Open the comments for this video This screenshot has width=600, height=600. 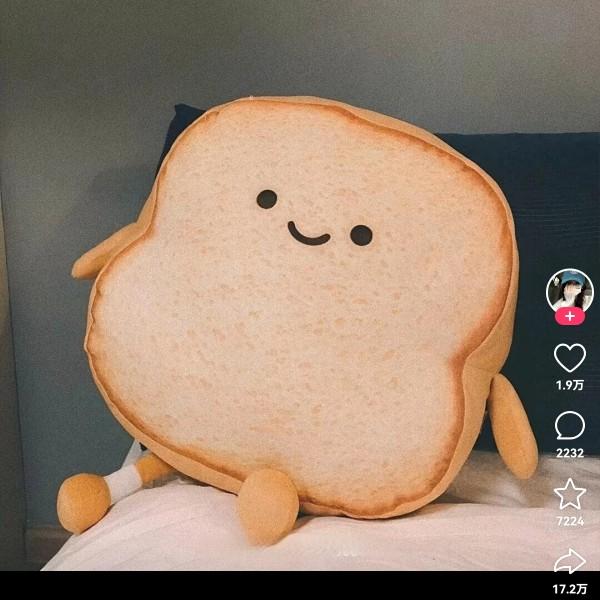(570, 426)
